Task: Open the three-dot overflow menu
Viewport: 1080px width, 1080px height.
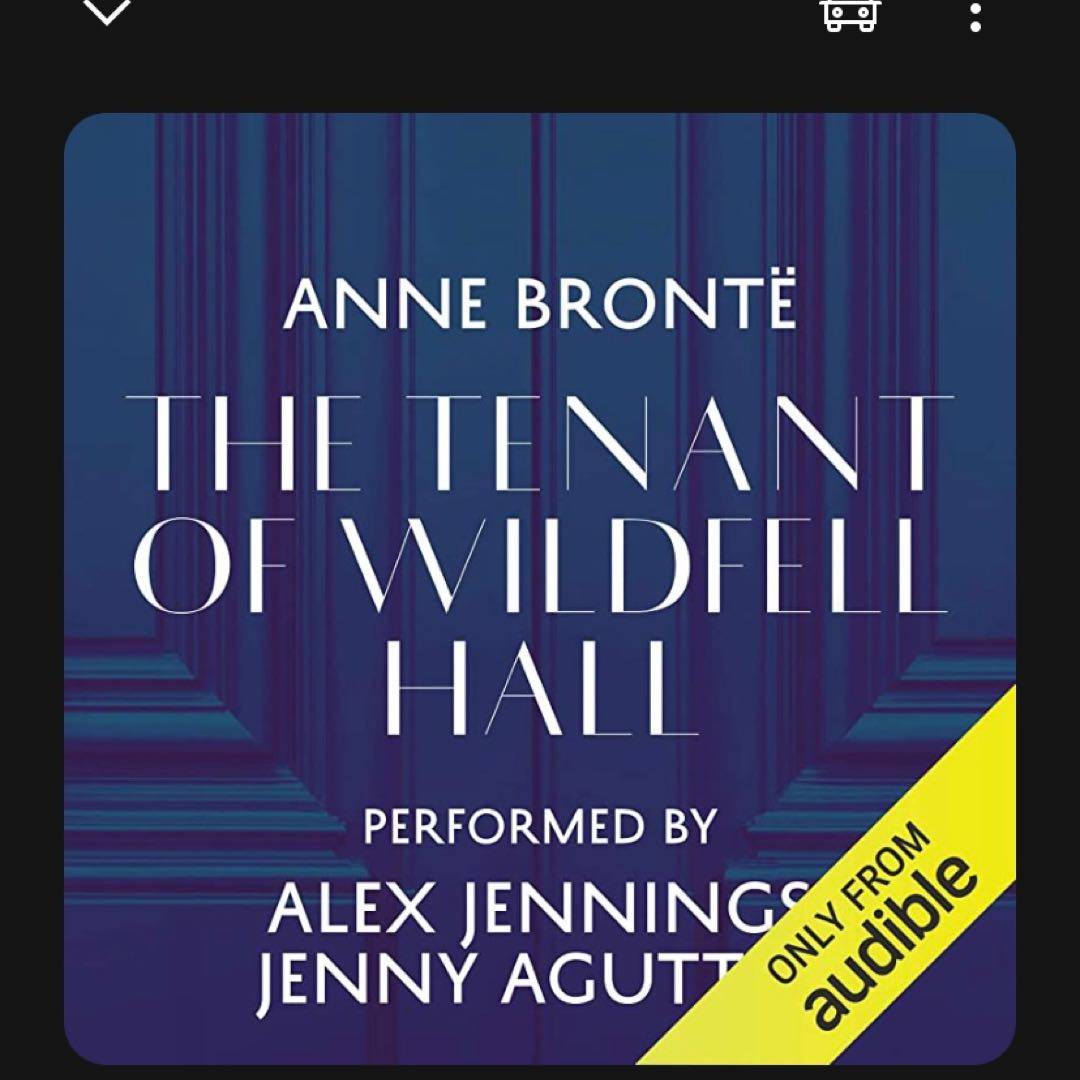Action: 975,14
